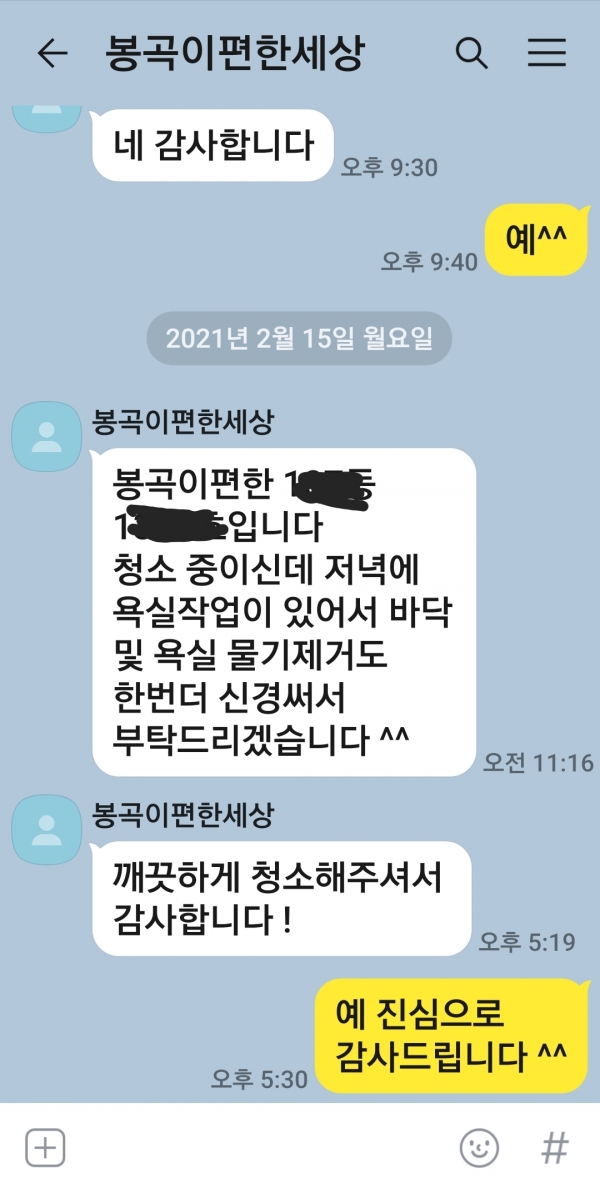Open the emoticon picker

tap(480, 1147)
